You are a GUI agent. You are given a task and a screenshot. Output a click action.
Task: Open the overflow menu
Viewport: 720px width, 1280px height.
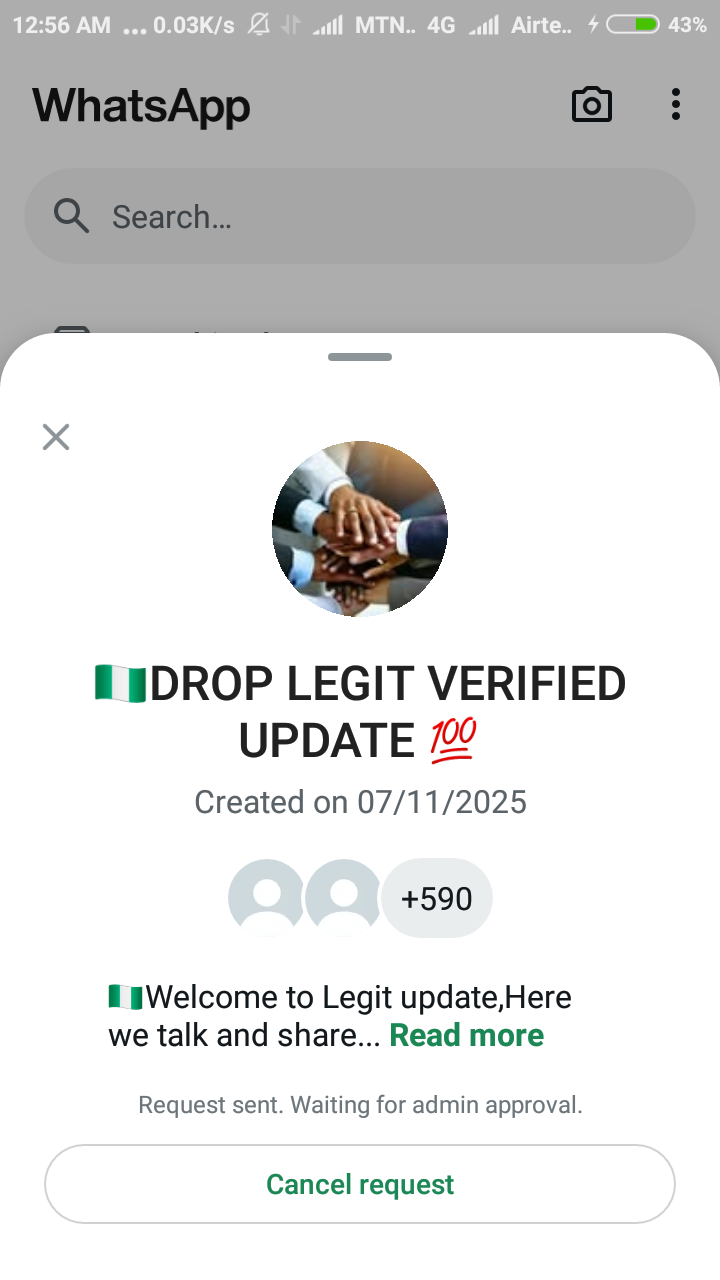pyautogui.click(x=676, y=105)
